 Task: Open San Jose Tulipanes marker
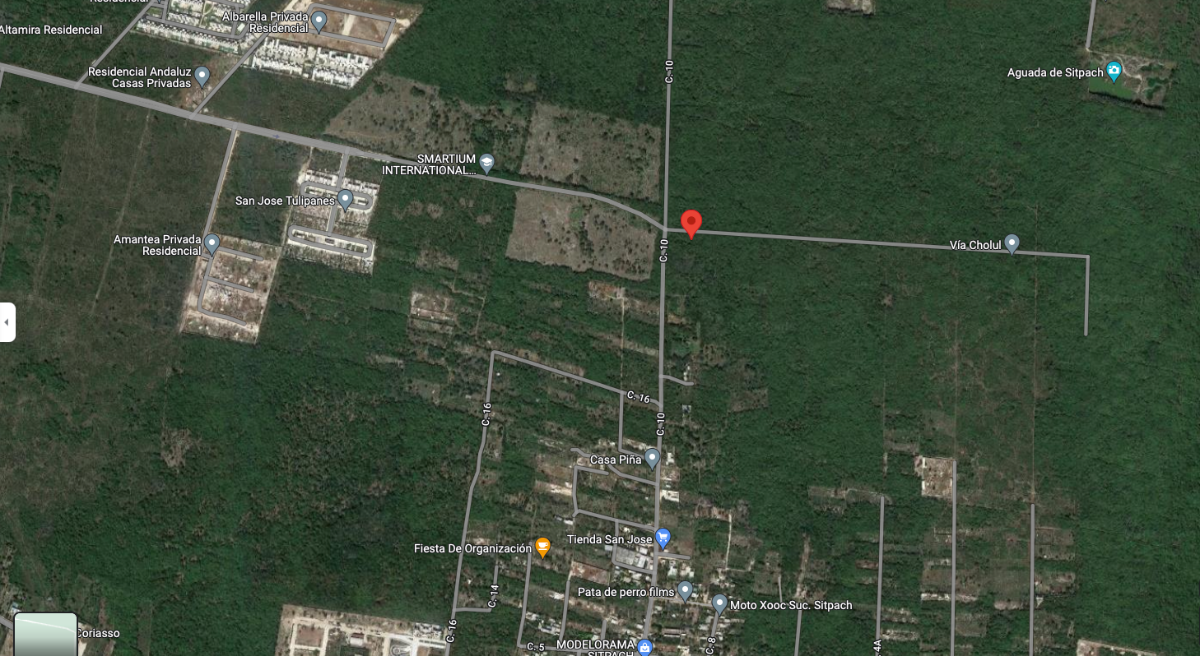point(345,199)
